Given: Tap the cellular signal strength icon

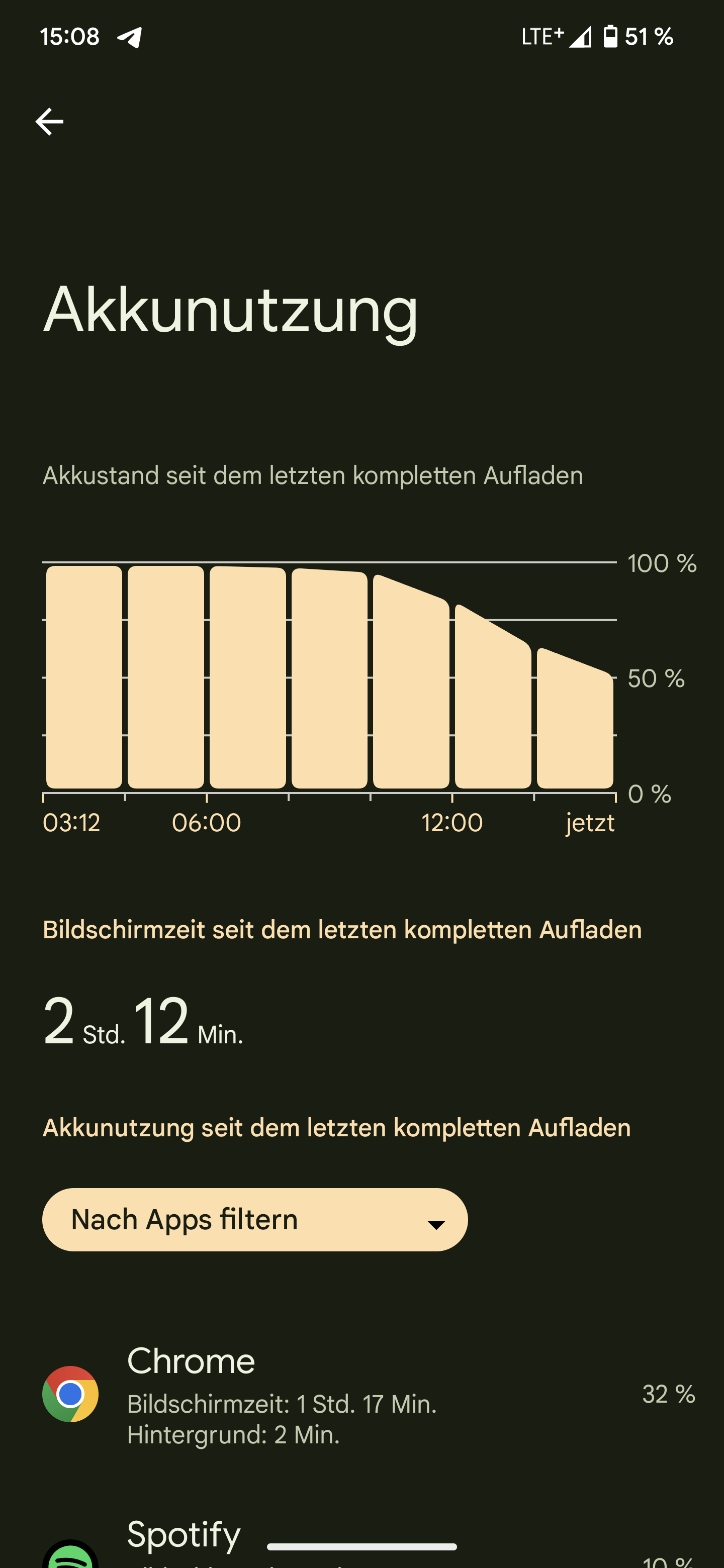Looking at the screenshot, I should click(x=579, y=37).
